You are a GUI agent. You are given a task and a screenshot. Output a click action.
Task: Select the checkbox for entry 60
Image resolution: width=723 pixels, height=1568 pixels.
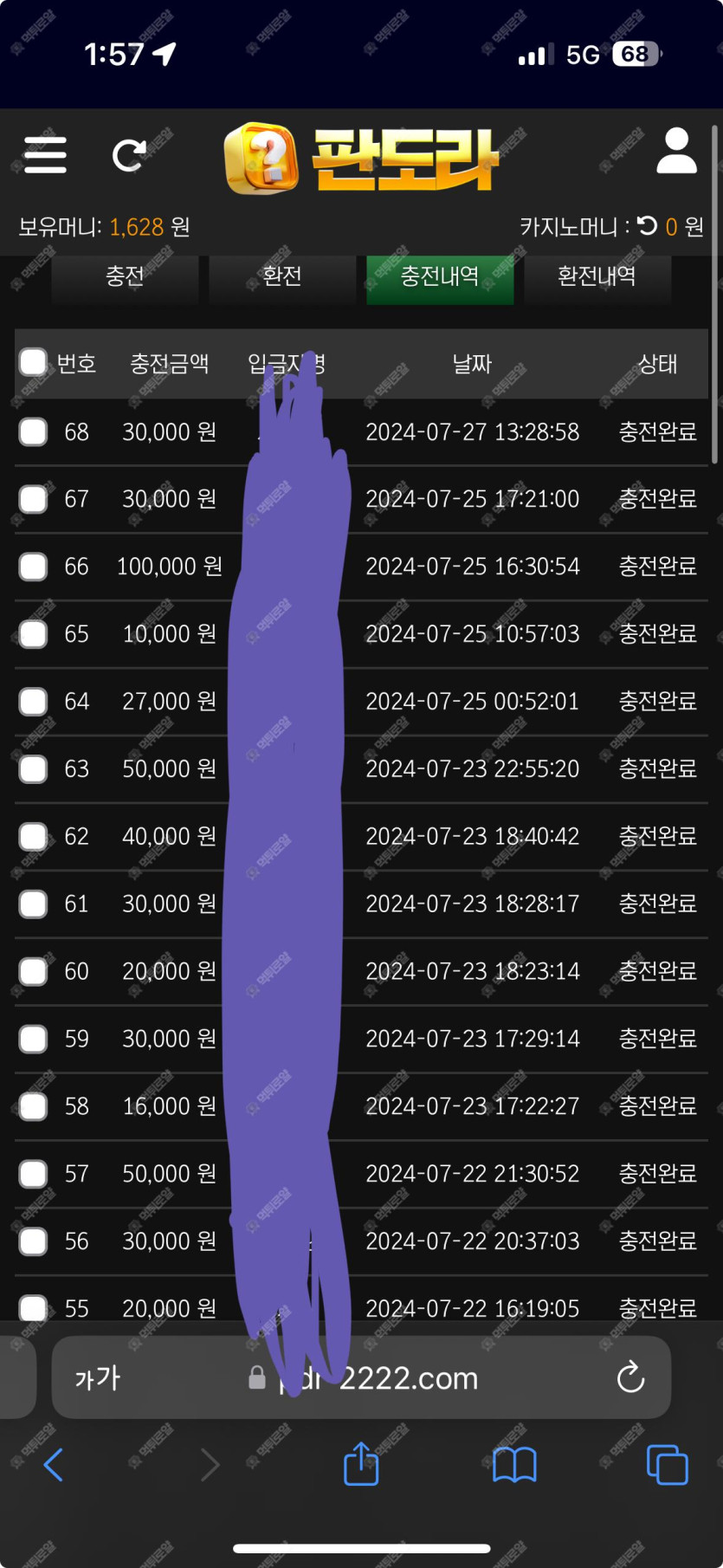pos(34,972)
